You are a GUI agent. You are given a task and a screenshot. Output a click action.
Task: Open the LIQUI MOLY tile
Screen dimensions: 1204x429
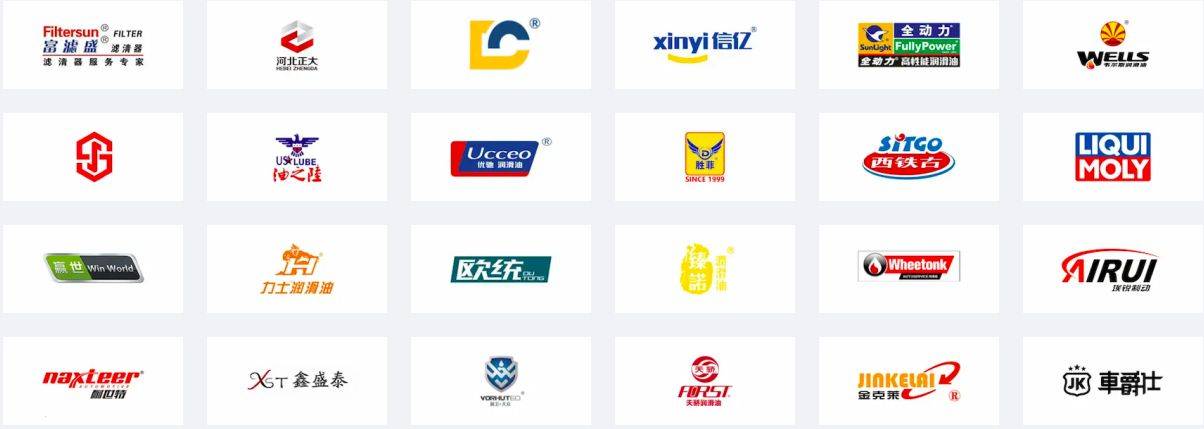point(1113,157)
